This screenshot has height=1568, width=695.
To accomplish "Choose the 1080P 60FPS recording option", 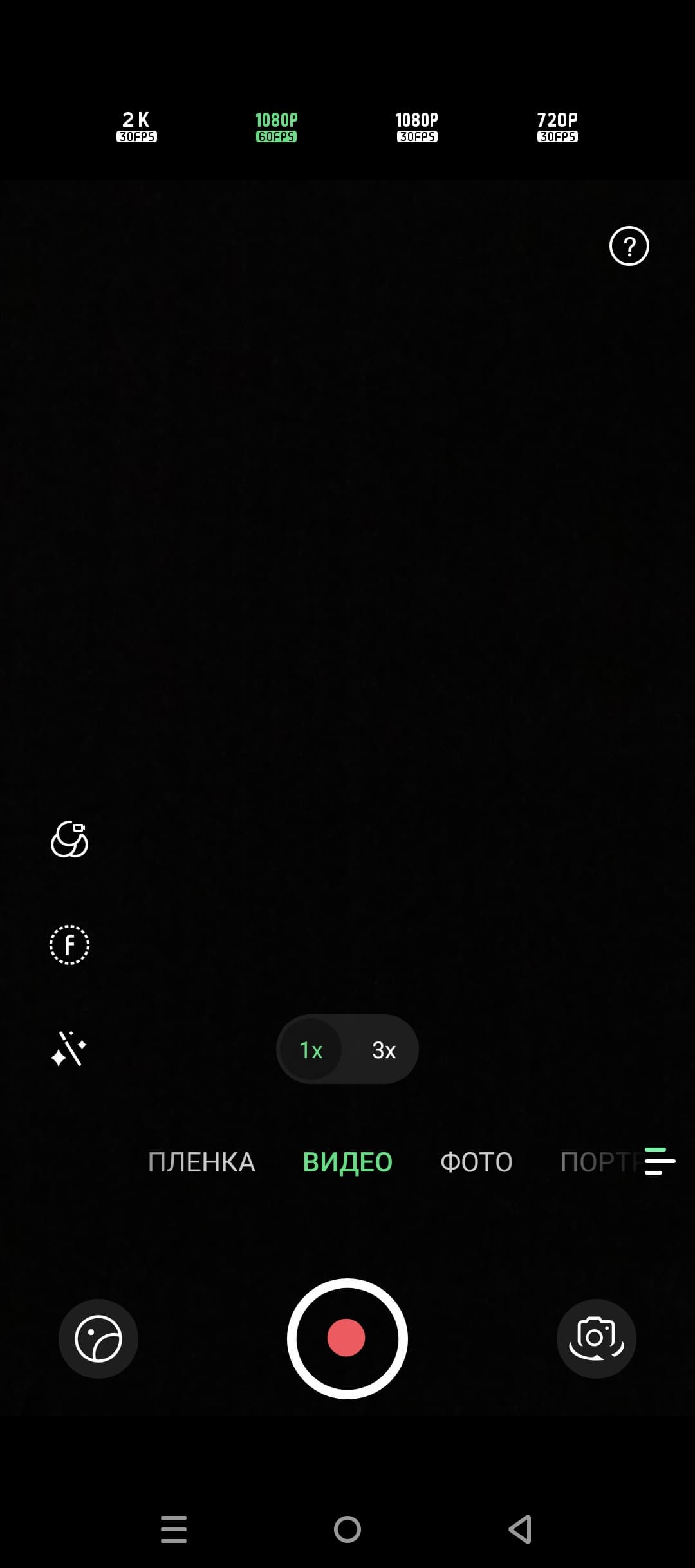I will click(277, 127).
